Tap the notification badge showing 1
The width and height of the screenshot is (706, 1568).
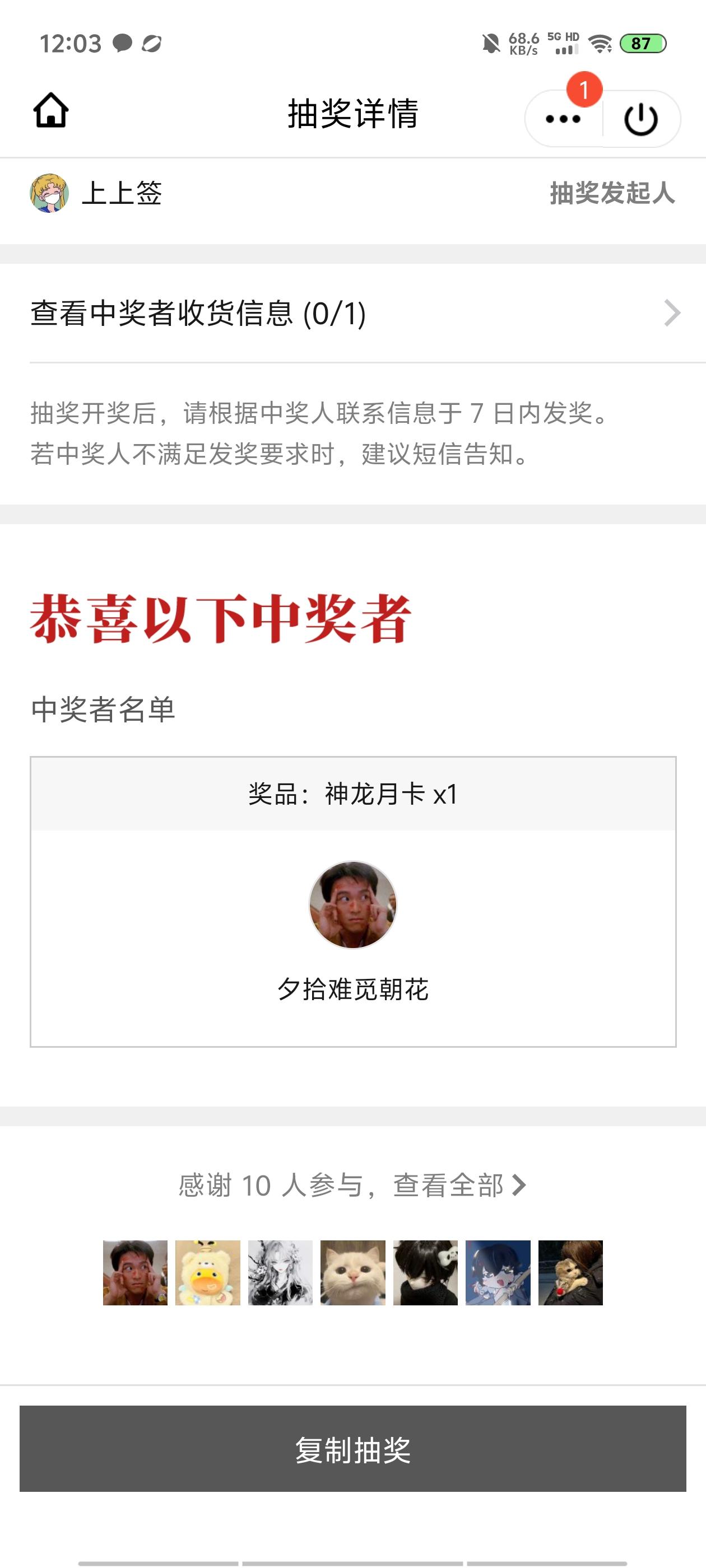point(586,91)
